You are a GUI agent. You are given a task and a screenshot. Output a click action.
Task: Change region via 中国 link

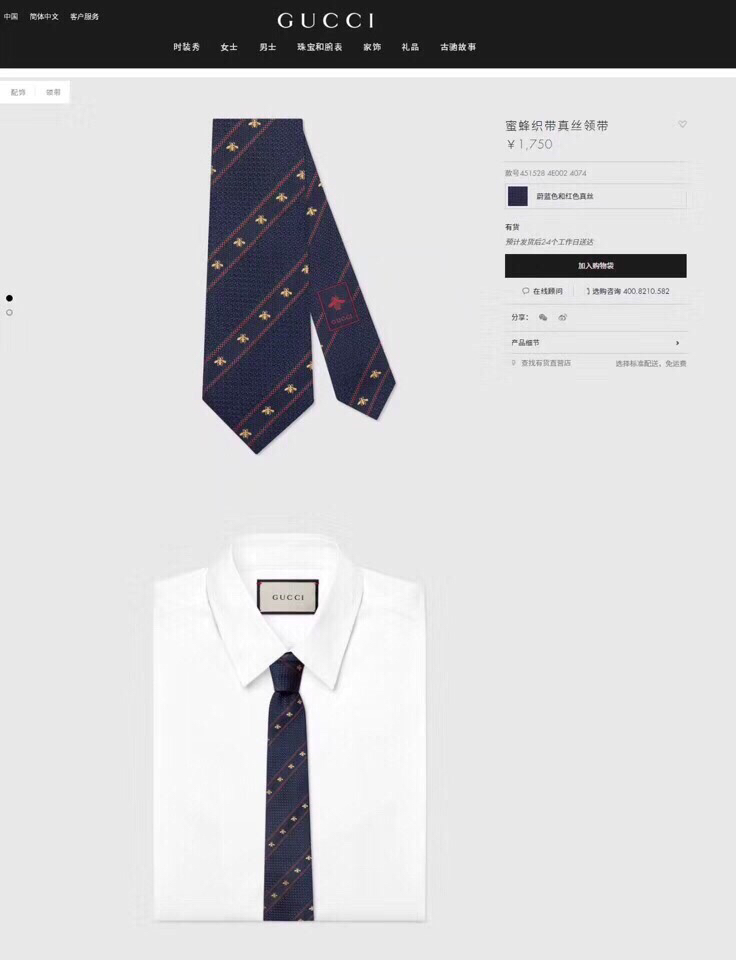pyautogui.click(x=11, y=17)
